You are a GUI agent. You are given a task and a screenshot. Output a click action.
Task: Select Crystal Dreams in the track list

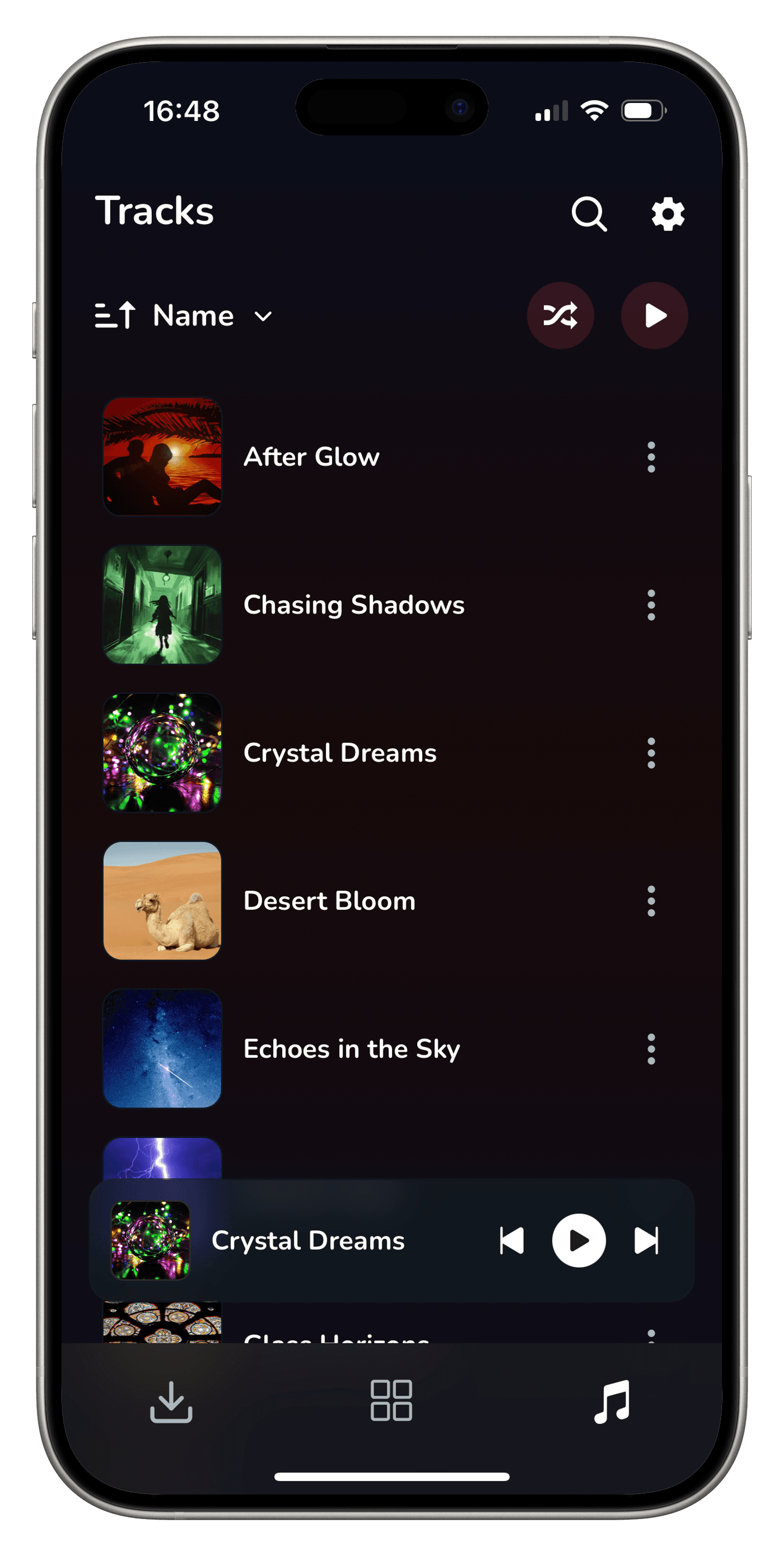[x=339, y=752]
